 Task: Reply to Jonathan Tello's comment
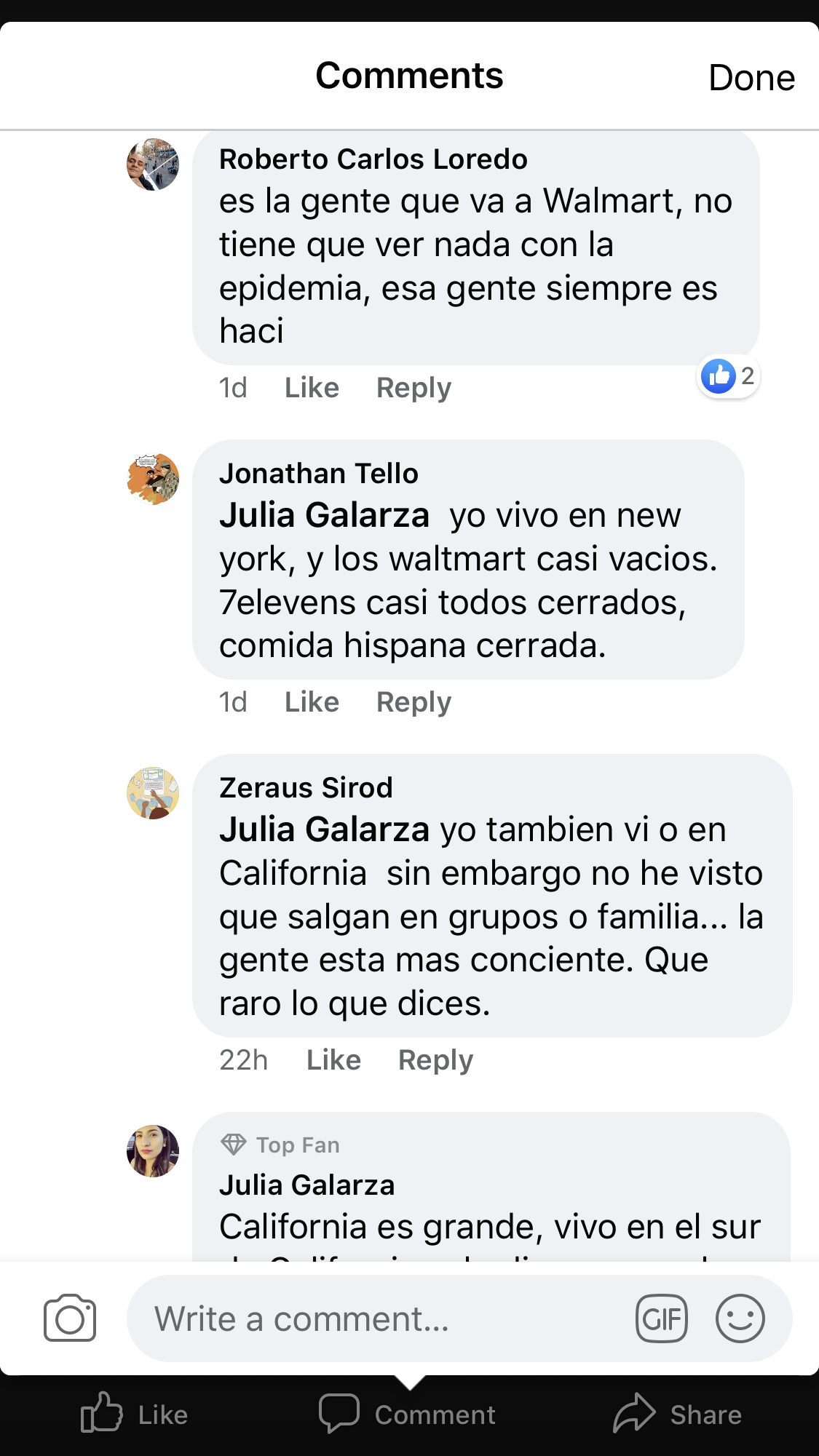click(414, 702)
